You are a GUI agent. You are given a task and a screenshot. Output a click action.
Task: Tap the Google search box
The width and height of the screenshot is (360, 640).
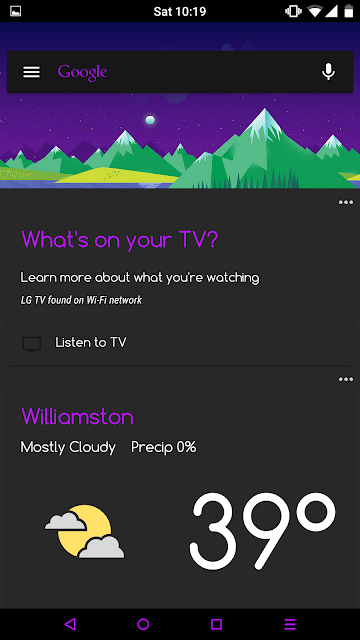[x=180, y=72]
